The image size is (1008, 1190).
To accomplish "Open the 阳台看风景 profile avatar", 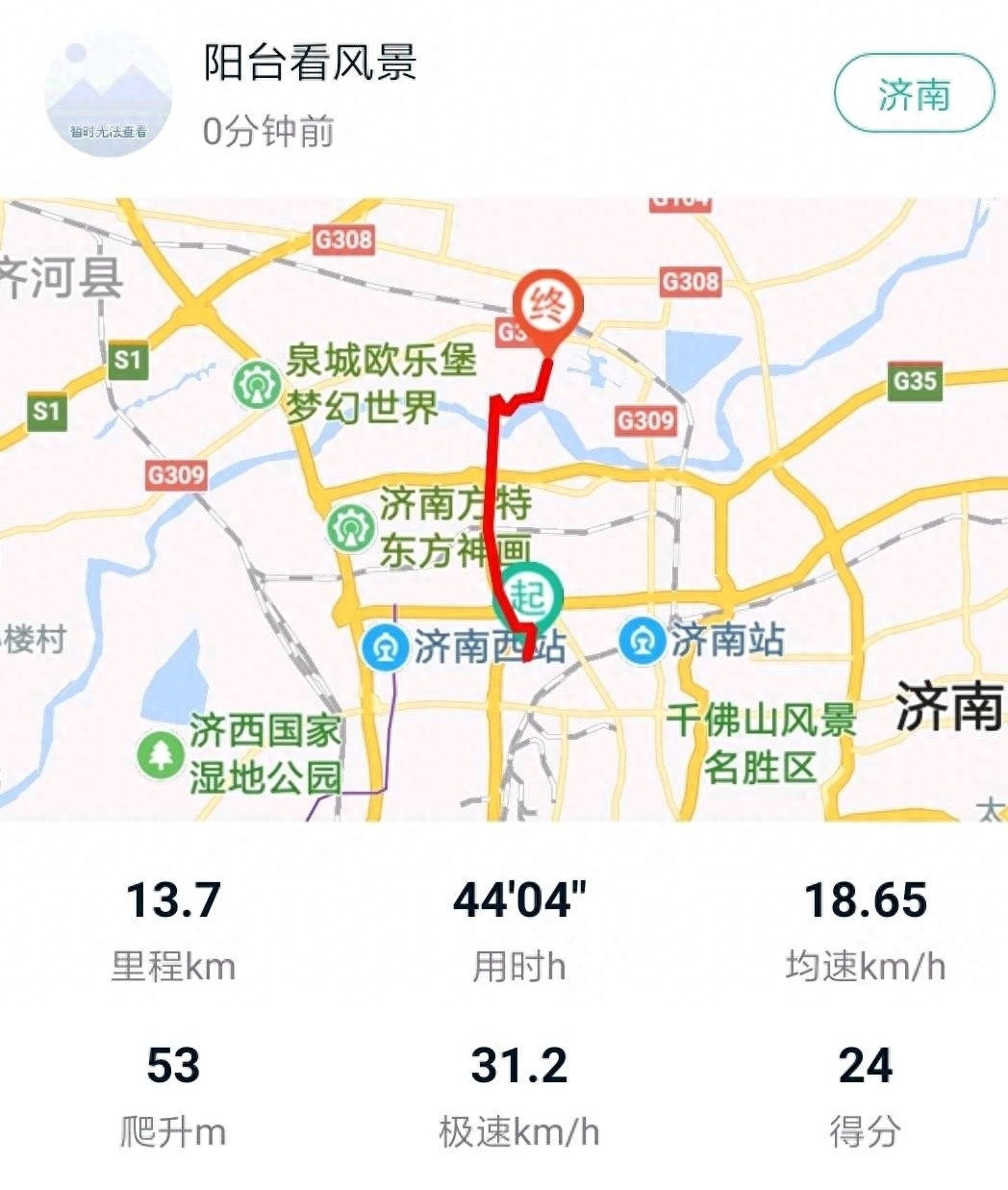I will point(109,94).
